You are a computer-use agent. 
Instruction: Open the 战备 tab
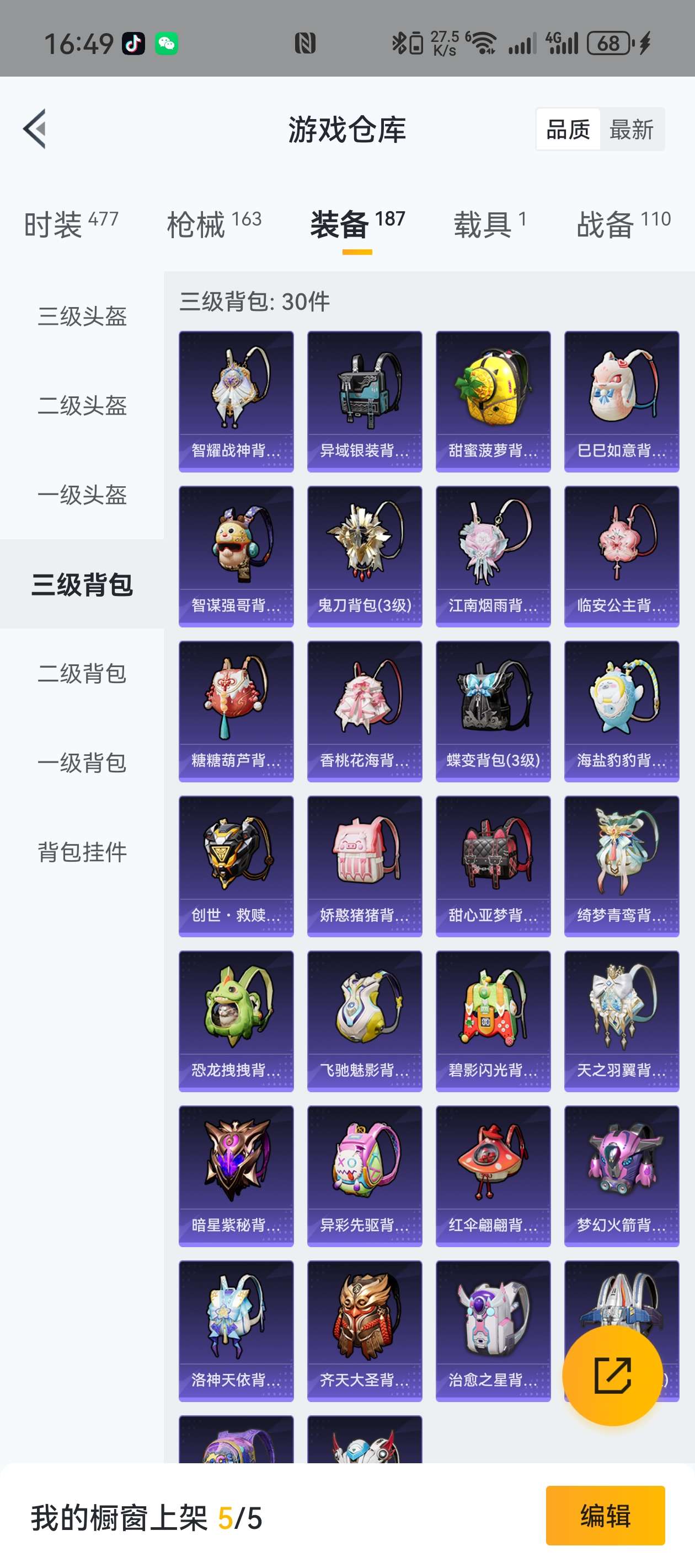pyautogui.click(x=623, y=224)
